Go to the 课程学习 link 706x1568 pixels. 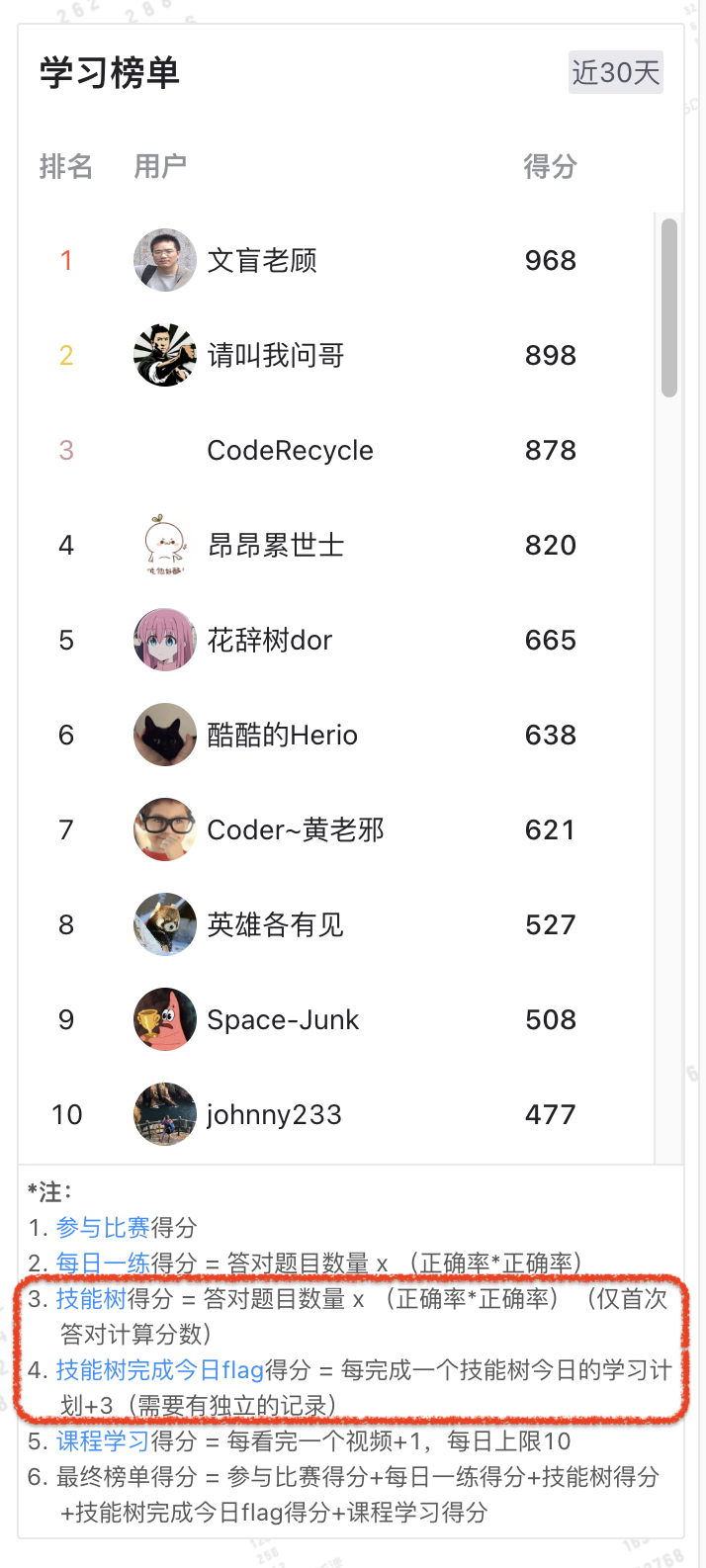click(103, 1441)
